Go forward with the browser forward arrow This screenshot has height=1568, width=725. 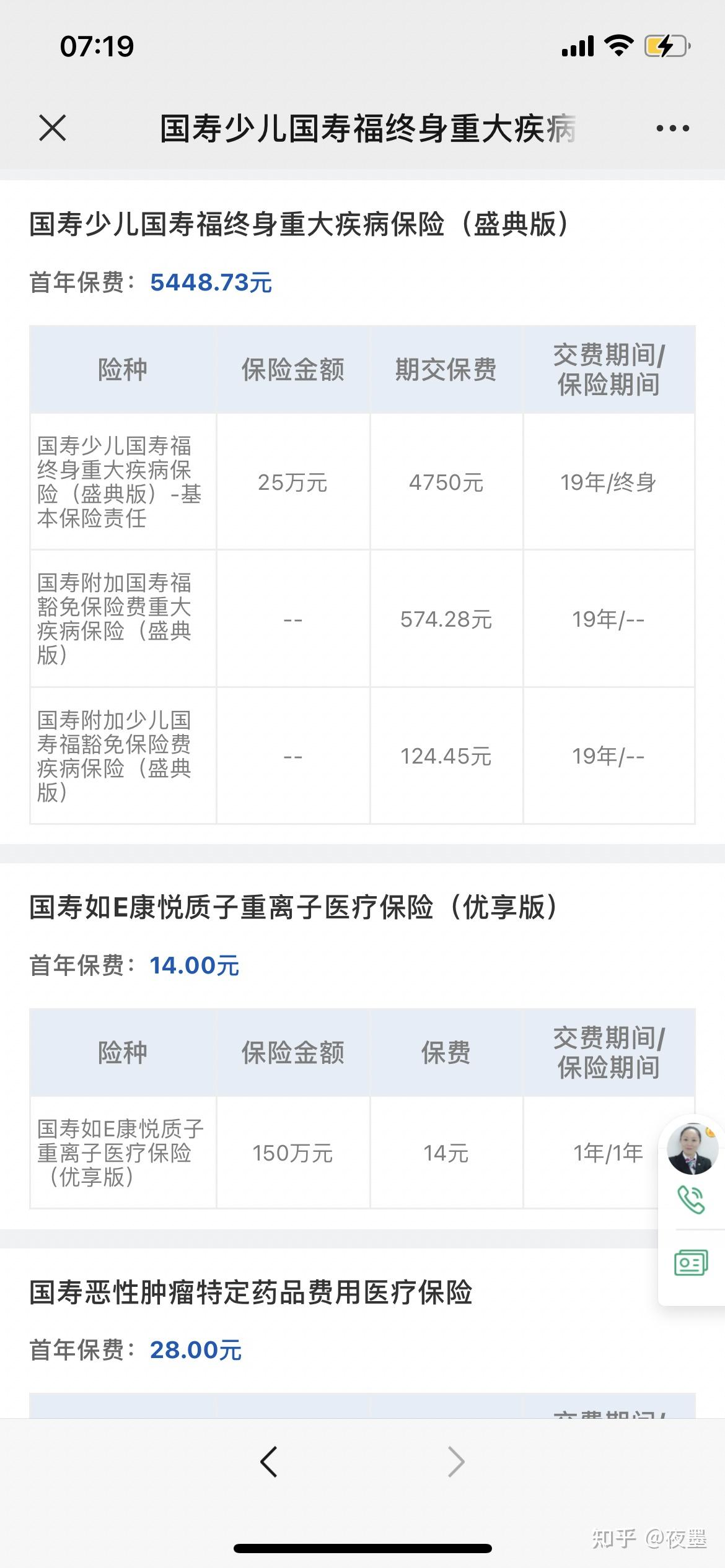coord(456,1462)
